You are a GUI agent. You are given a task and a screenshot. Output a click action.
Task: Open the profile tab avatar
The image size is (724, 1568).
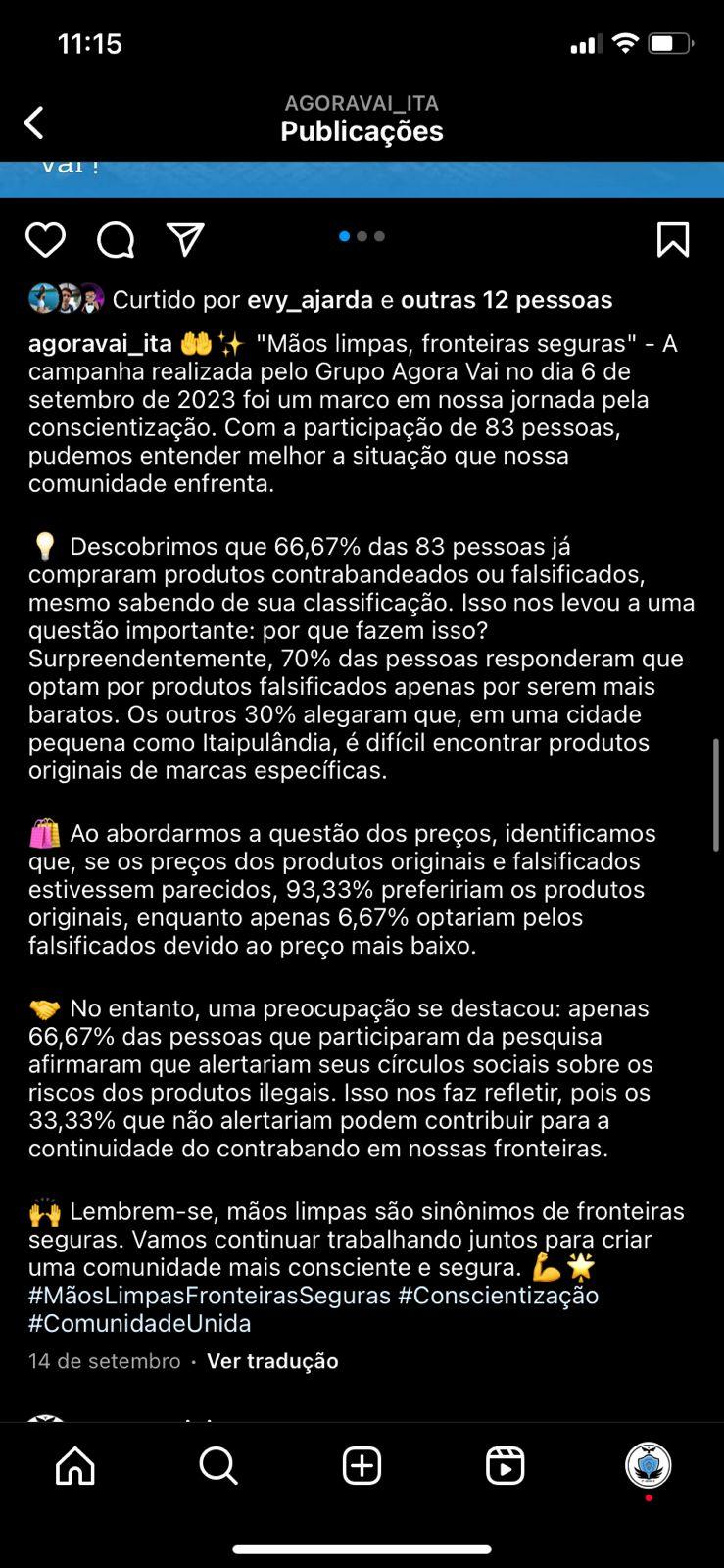pos(648,1466)
